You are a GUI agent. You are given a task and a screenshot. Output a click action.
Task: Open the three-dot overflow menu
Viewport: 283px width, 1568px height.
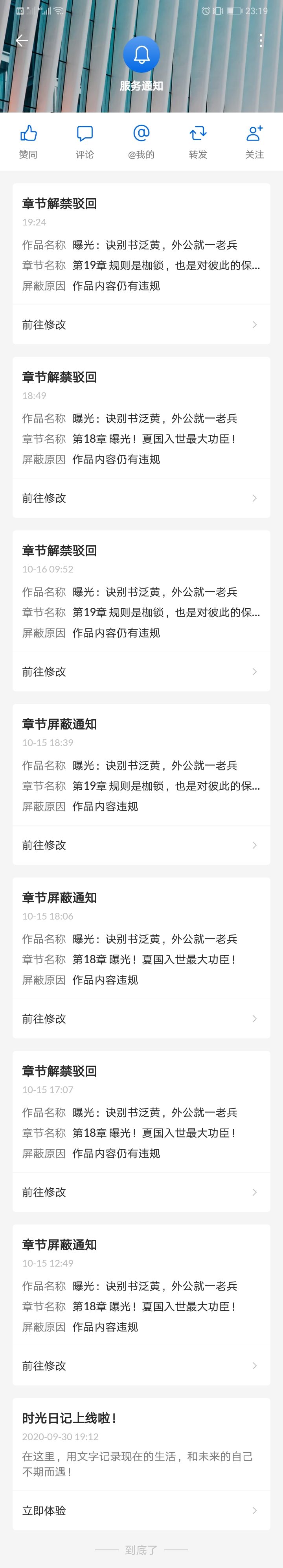click(x=261, y=41)
